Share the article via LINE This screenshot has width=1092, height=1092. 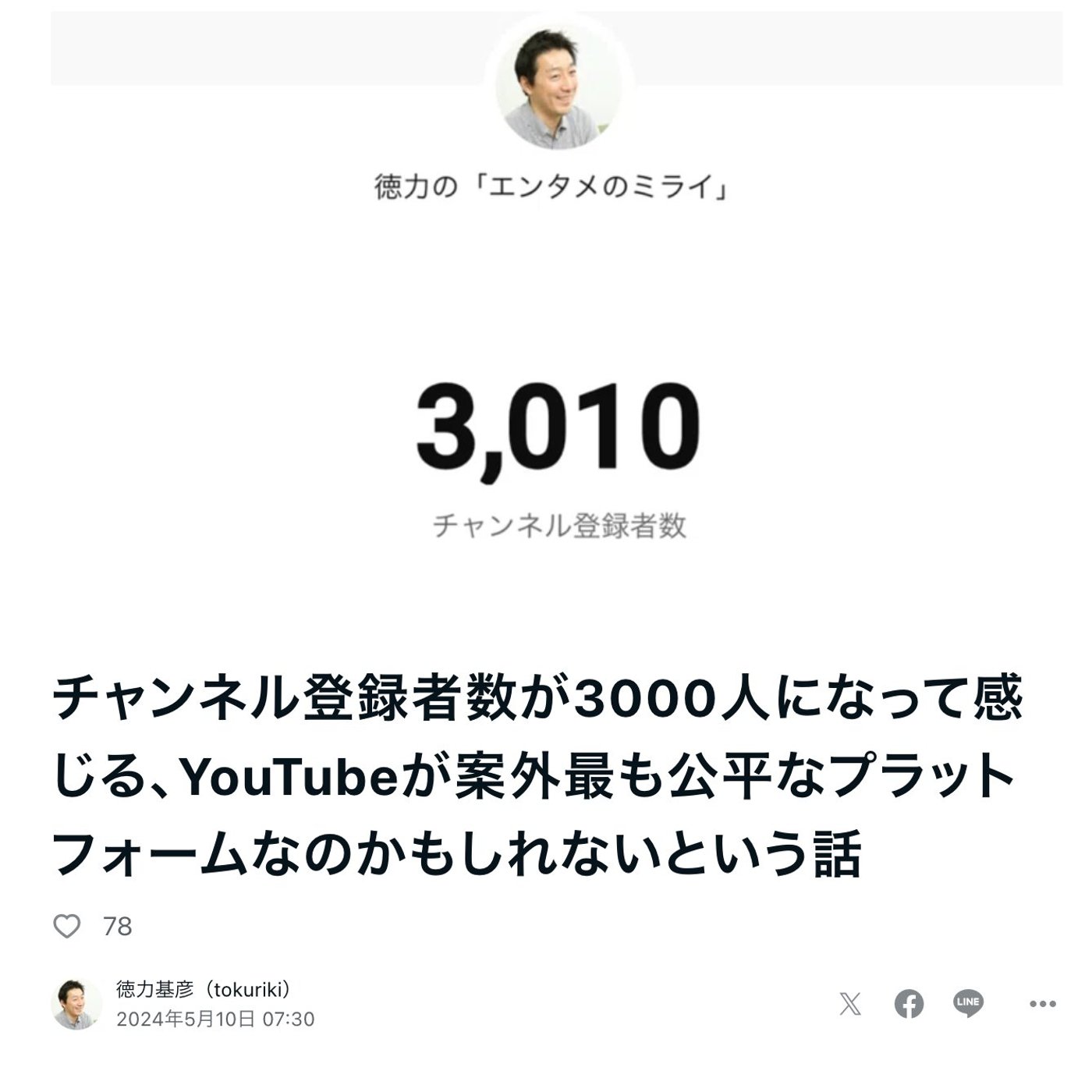point(968,1003)
